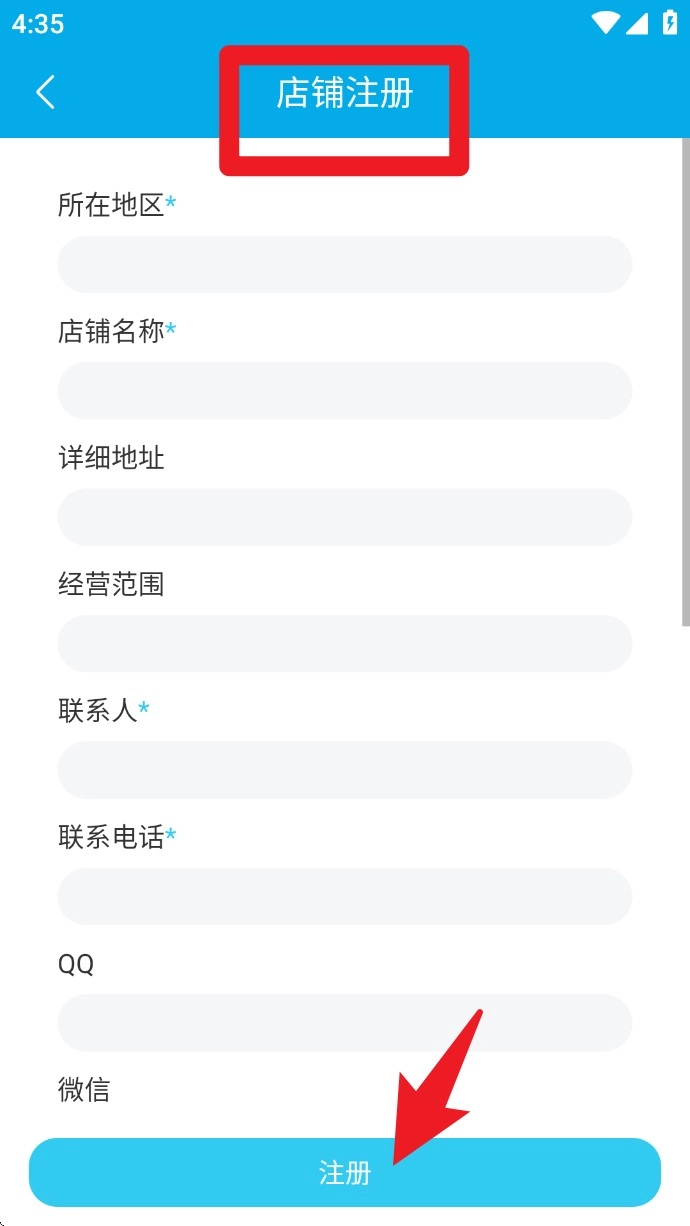Select the 详细地址 text field
The image size is (690, 1226).
coord(344,517)
